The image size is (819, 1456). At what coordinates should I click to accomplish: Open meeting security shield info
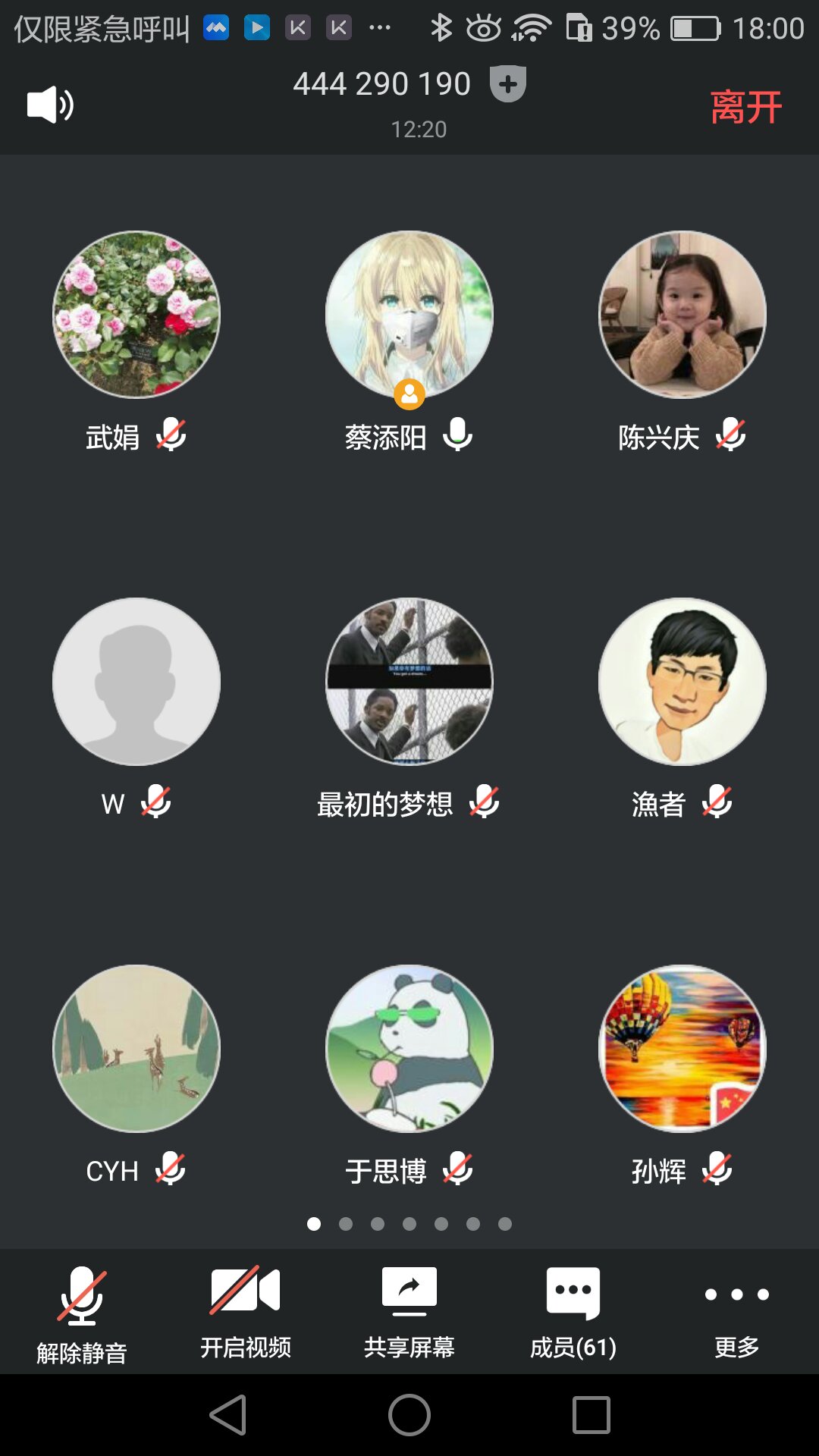(507, 83)
